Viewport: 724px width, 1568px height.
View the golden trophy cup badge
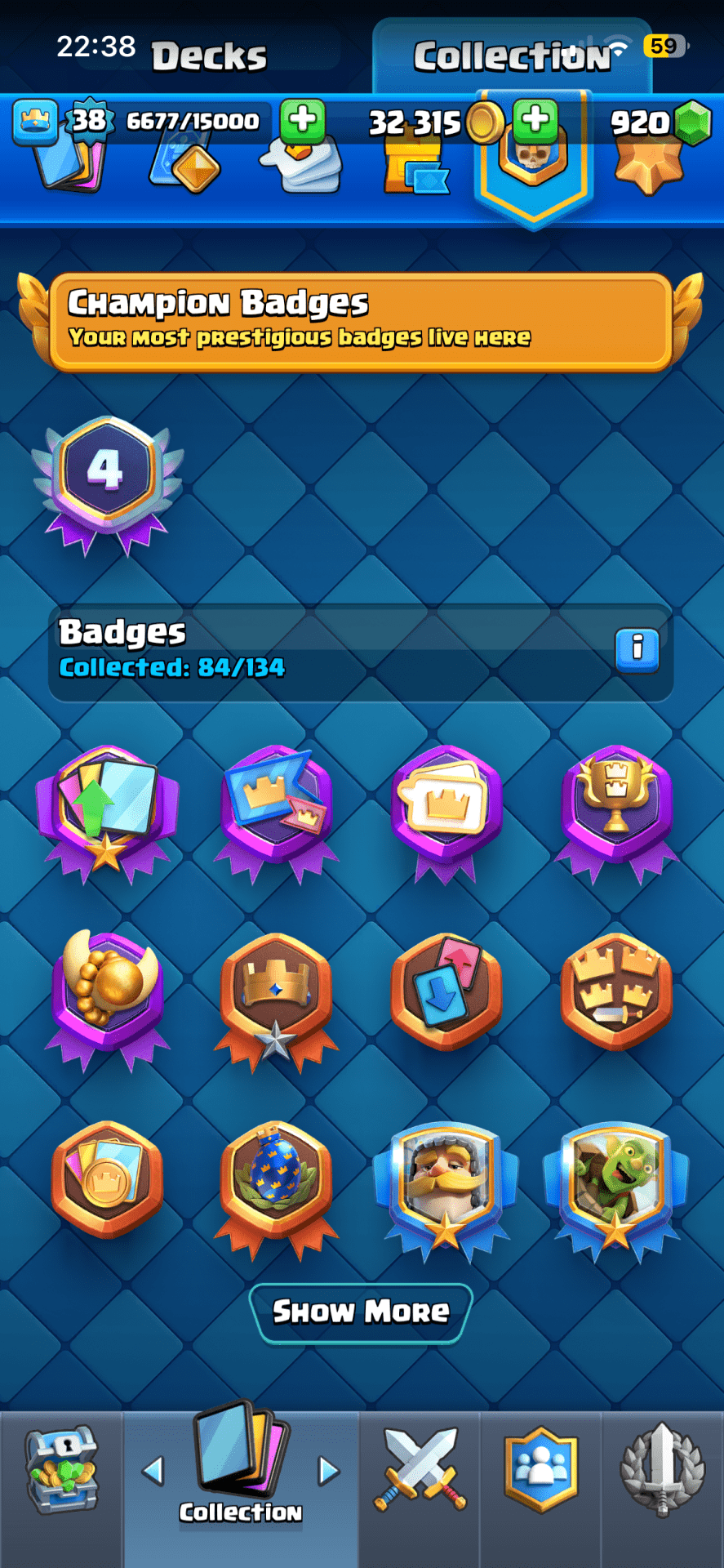point(616,808)
